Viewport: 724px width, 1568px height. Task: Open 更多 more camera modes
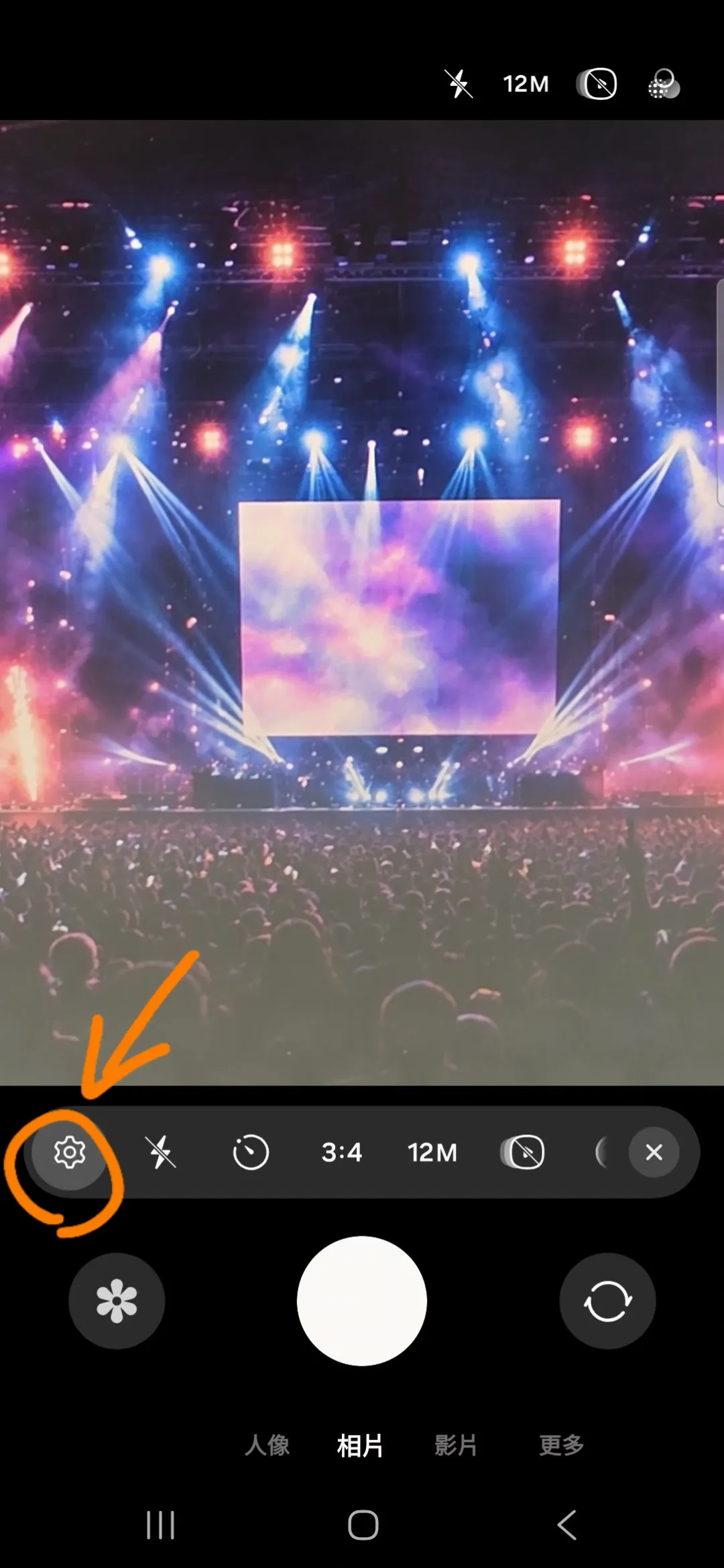pyautogui.click(x=562, y=1445)
